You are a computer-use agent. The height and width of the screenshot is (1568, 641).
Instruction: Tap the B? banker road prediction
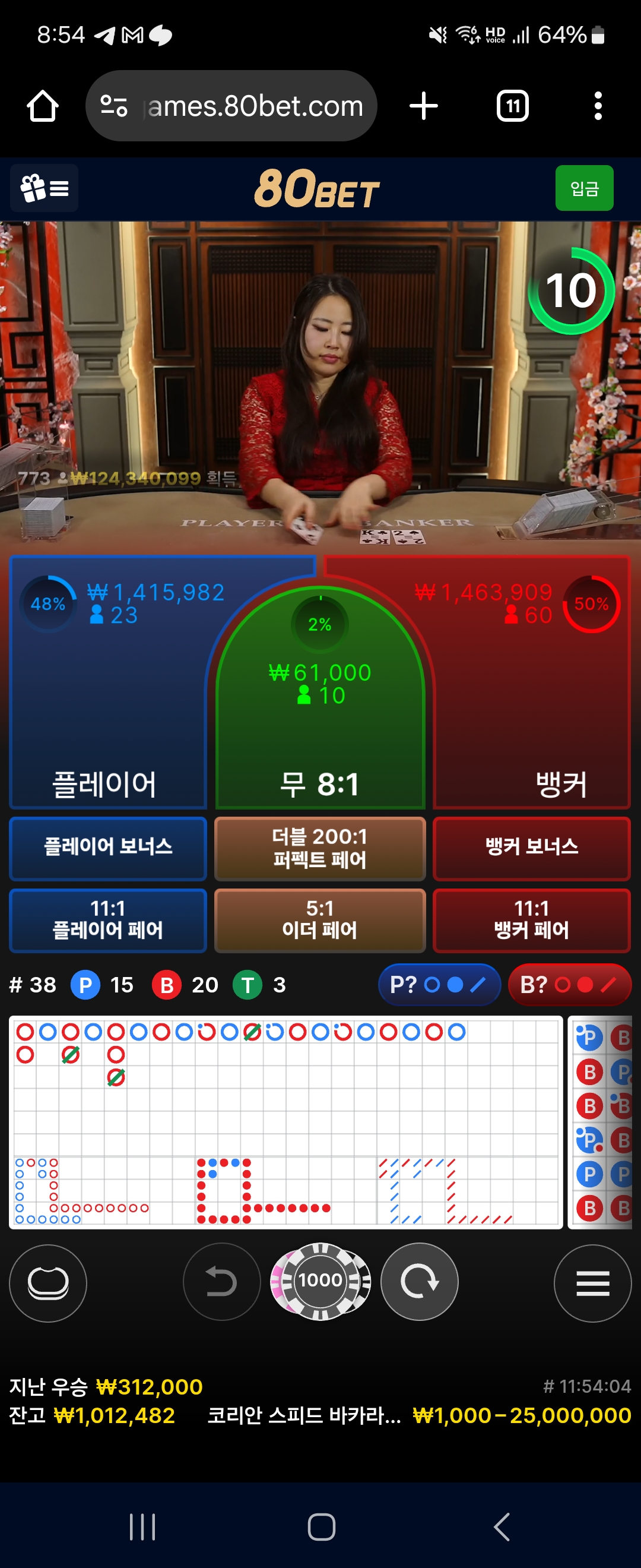pos(569,984)
